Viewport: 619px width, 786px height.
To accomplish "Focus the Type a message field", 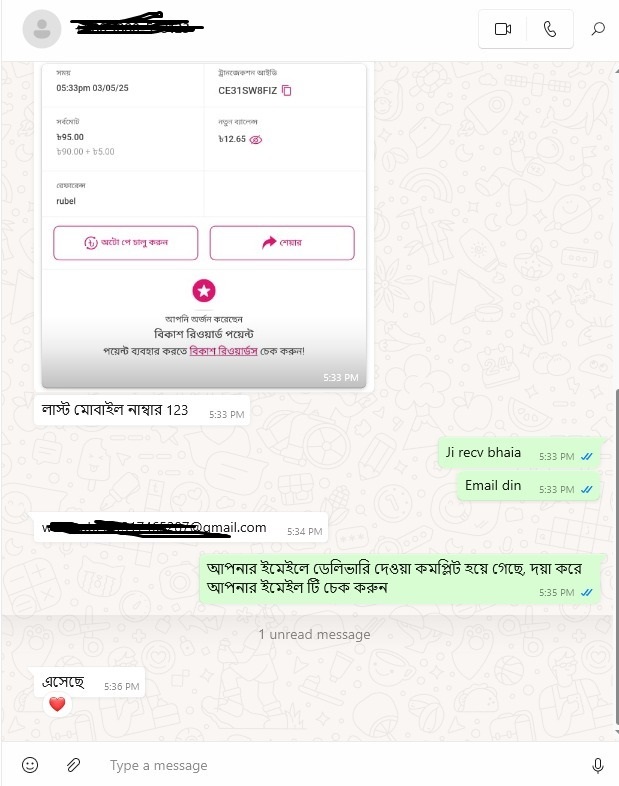I will [330, 765].
